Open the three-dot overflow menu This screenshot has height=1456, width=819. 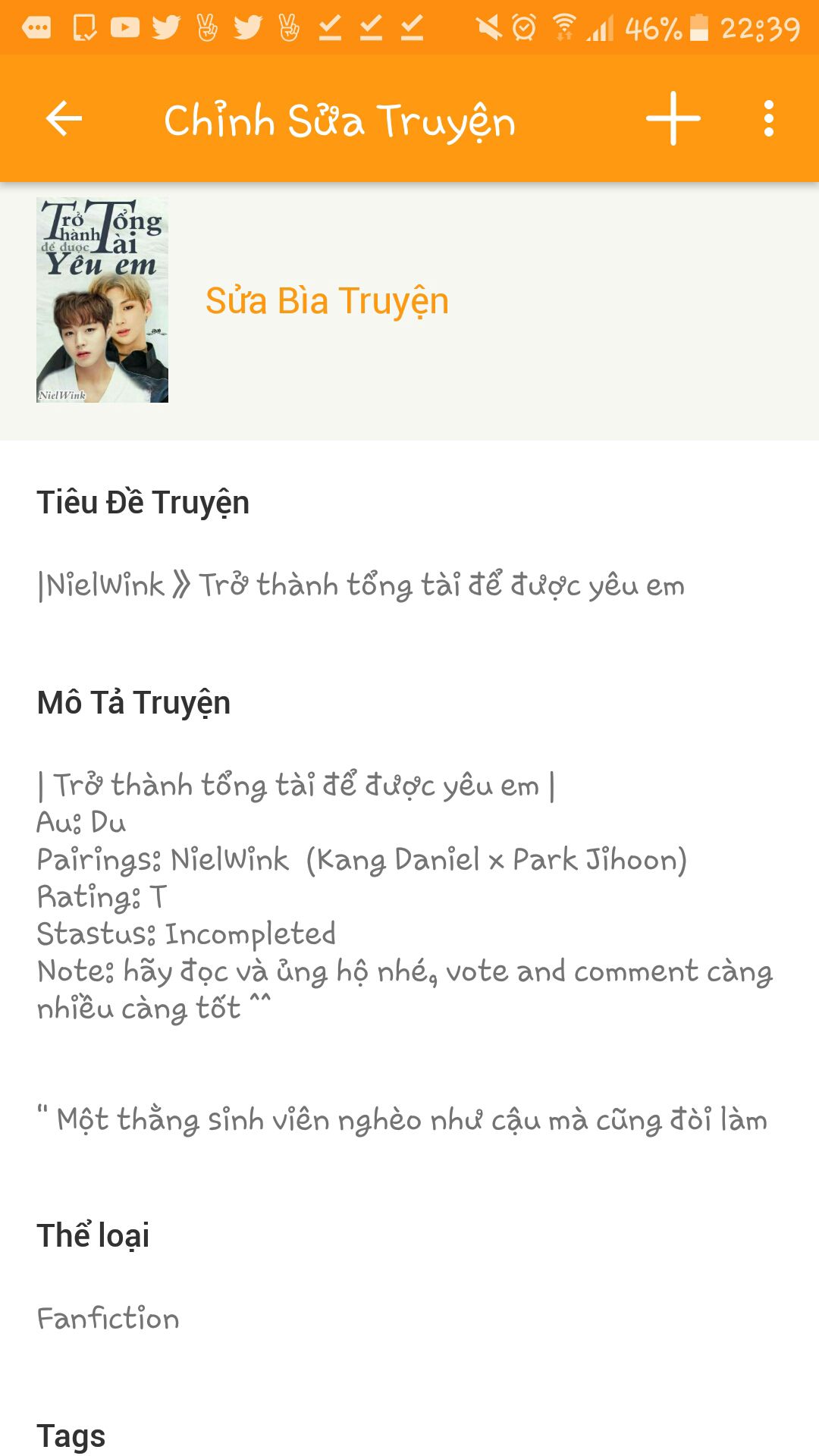pyautogui.click(x=769, y=118)
